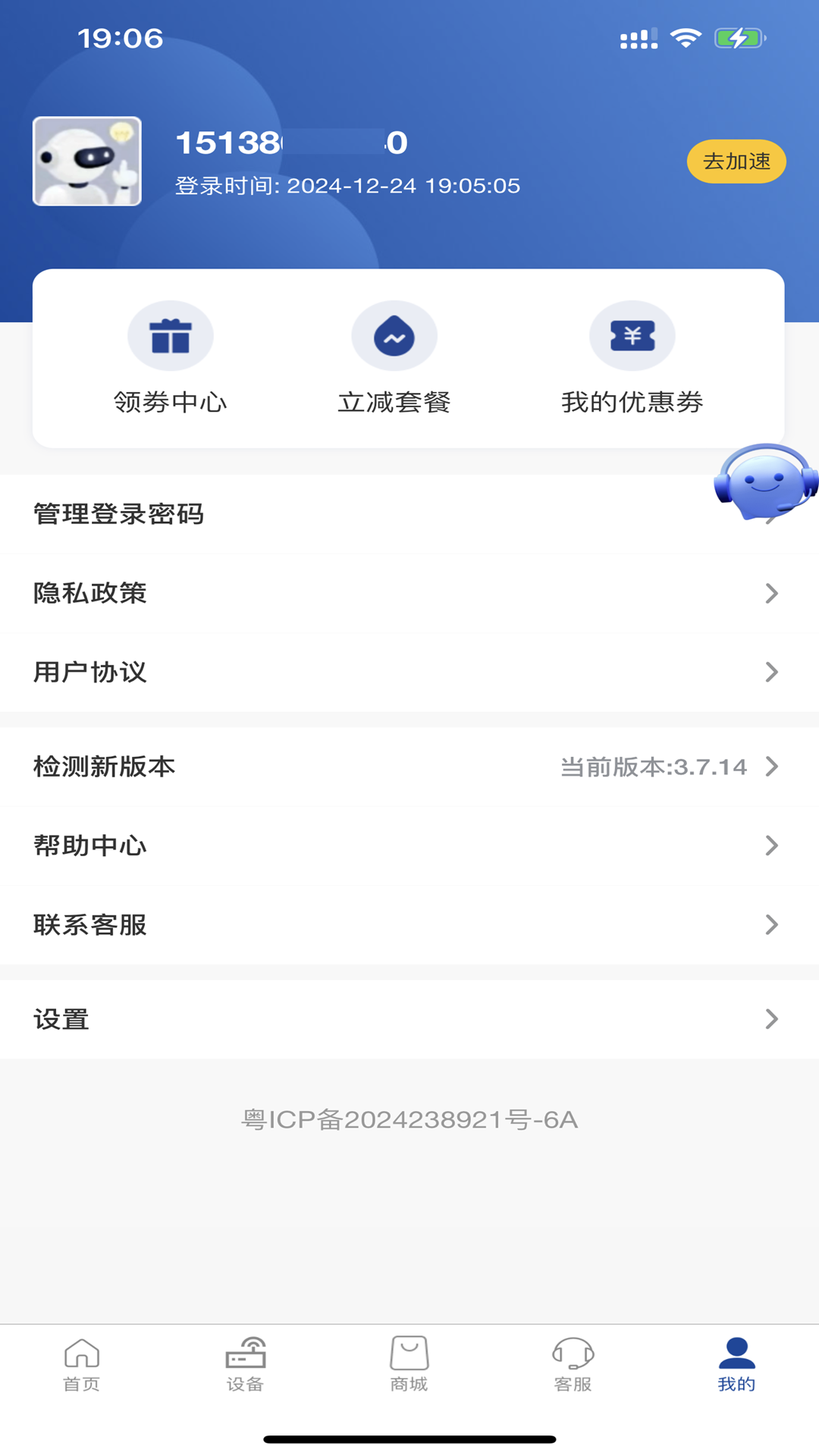Expand 用户协议 user agreement details
The image size is (819, 1456).
[772, 673]
